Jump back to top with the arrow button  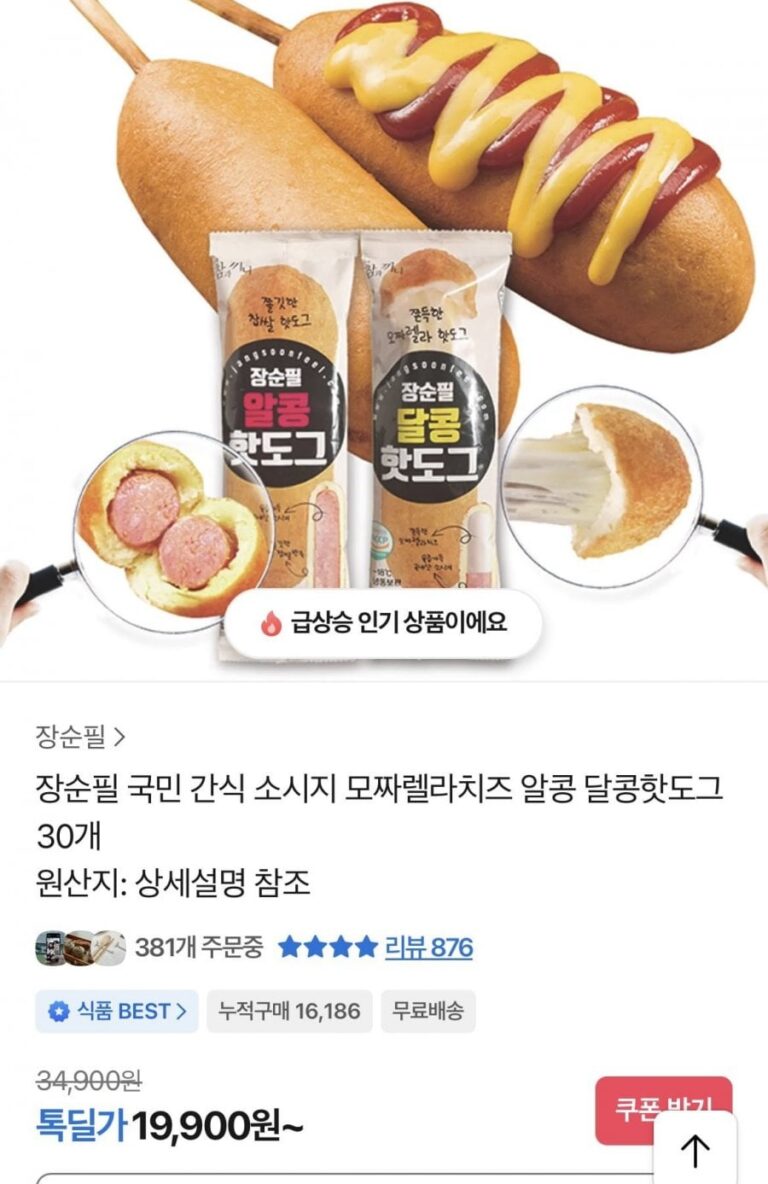point(695,1151)
